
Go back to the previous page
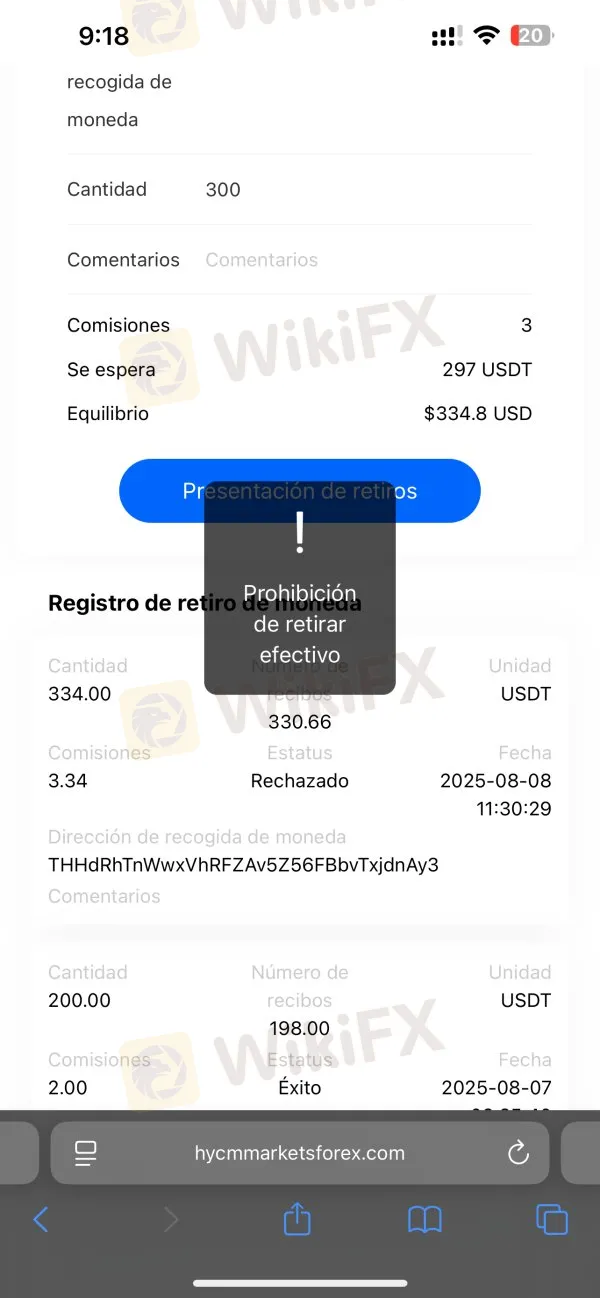click(41, 1219)
